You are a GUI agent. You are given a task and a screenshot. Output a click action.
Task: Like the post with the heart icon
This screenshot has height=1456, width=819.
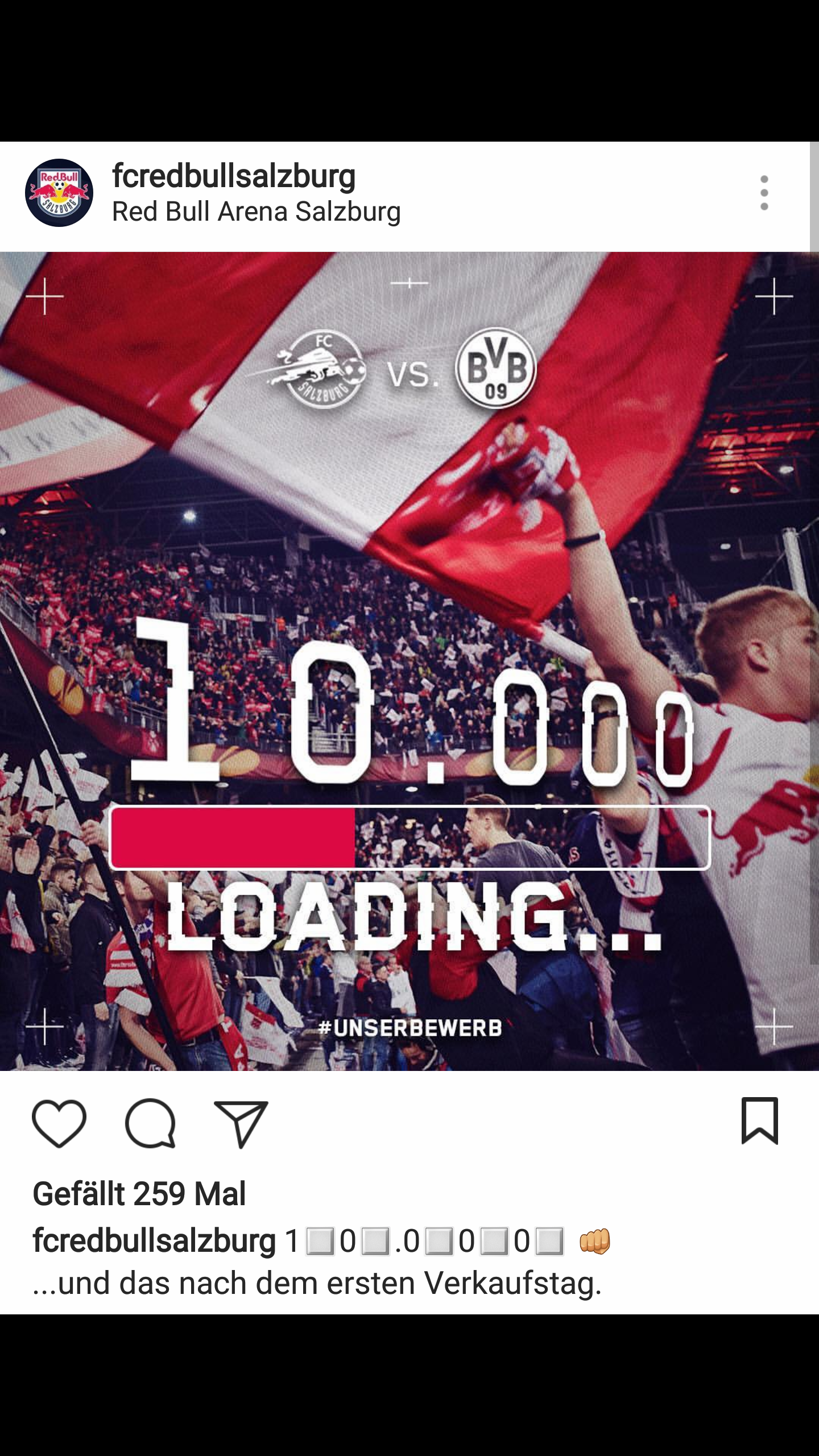[59, 1123]
